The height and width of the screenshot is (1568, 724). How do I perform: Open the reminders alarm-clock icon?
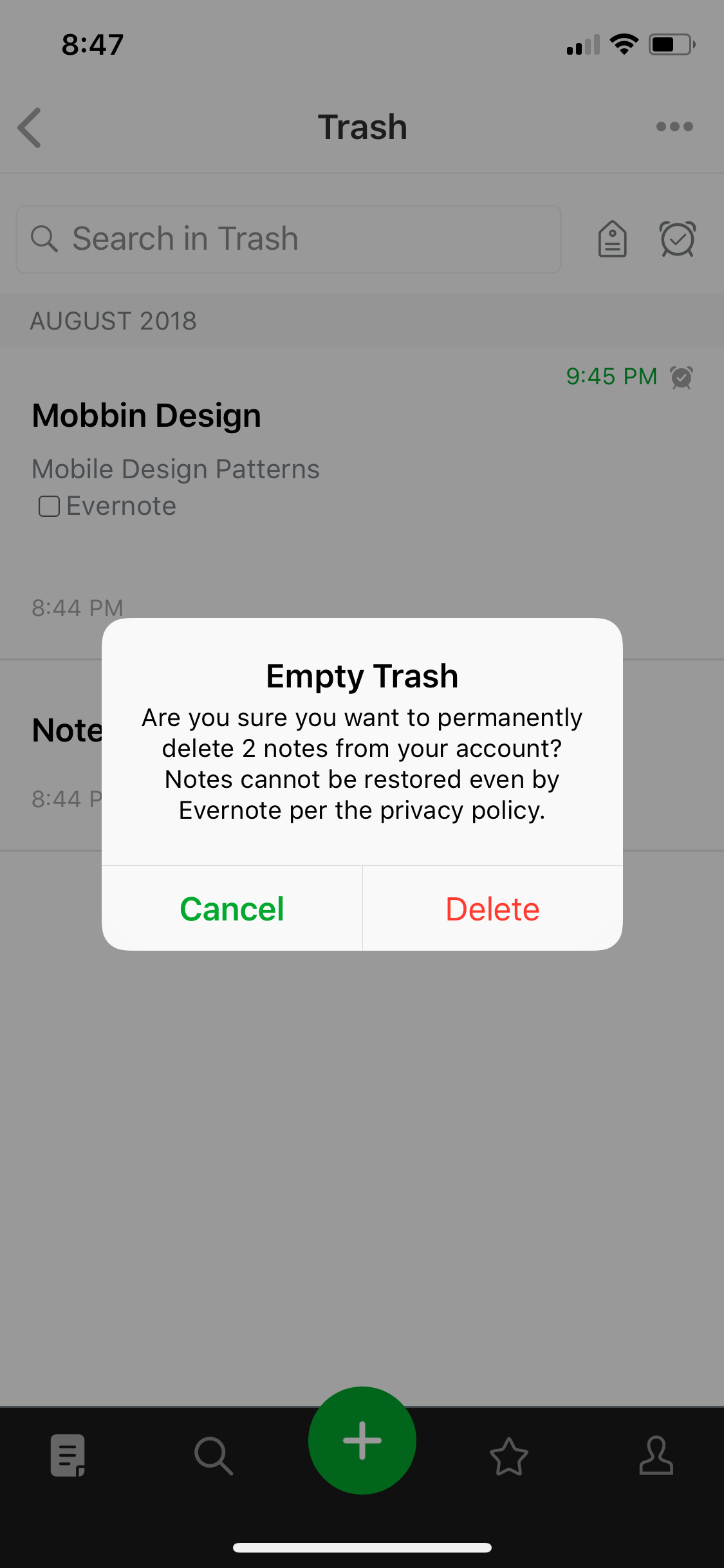[x=678, y=239]
